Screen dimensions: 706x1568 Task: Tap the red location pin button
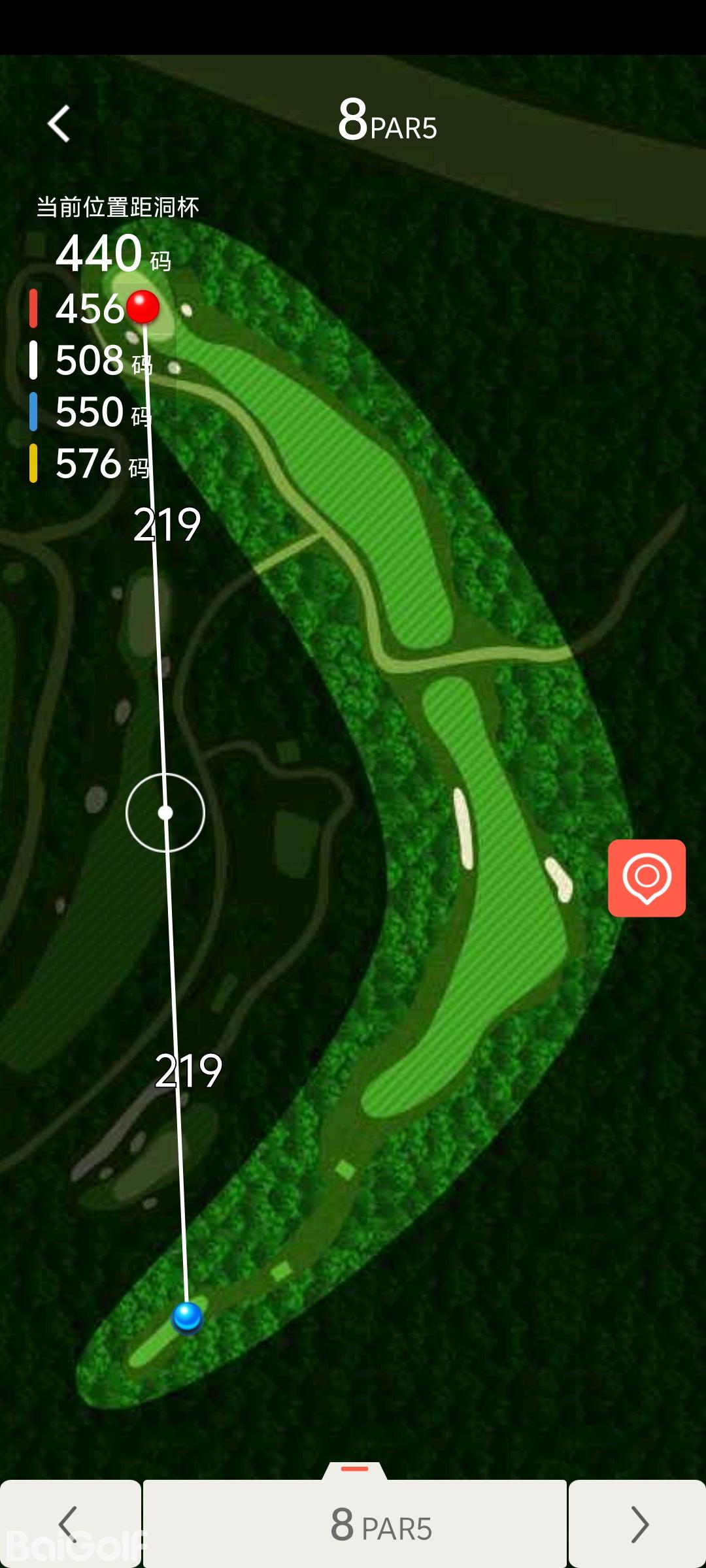point(647,877)
